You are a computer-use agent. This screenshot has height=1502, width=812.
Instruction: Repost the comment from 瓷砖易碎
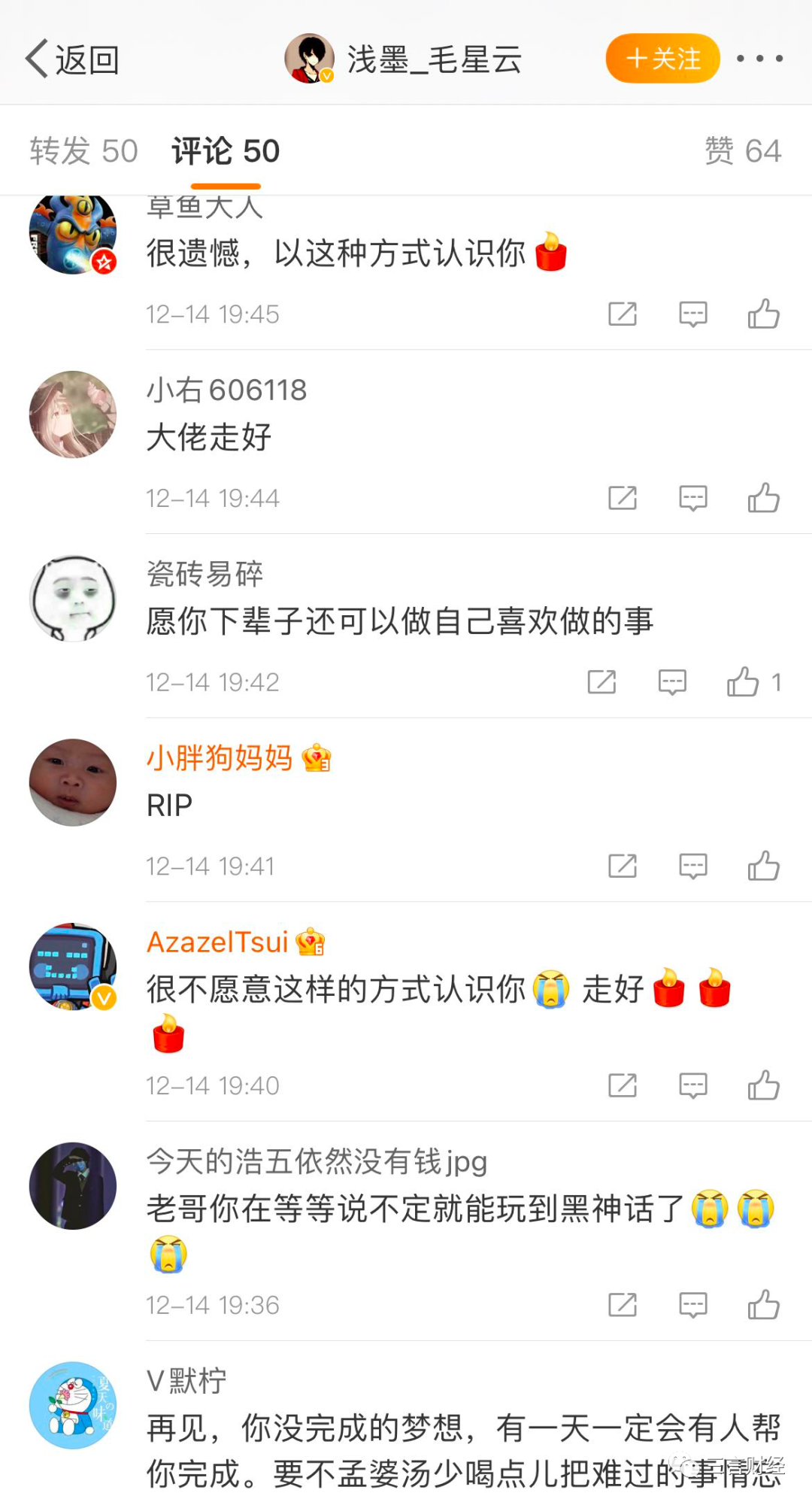click(x=601, y=682)
